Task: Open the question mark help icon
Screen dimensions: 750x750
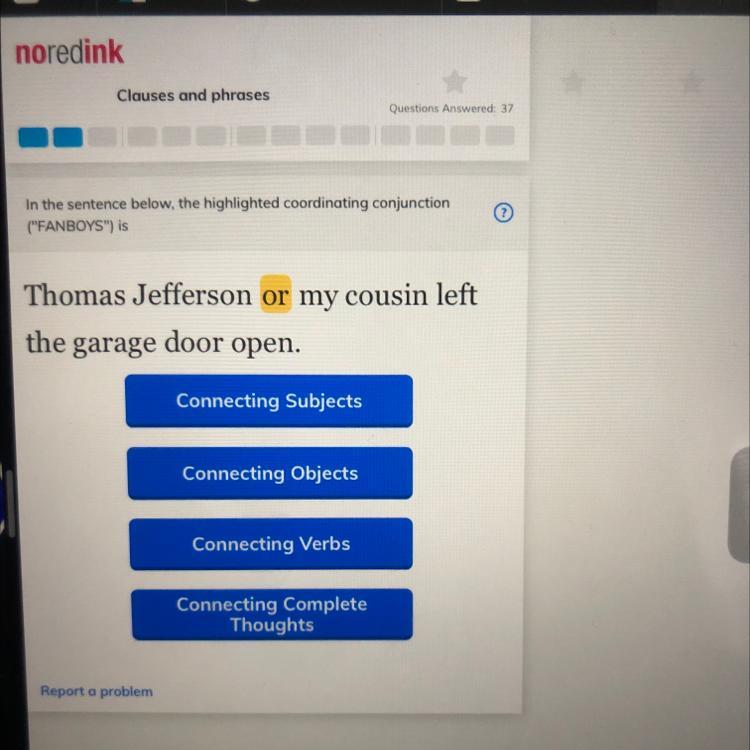Action: (x=505, y=213)
